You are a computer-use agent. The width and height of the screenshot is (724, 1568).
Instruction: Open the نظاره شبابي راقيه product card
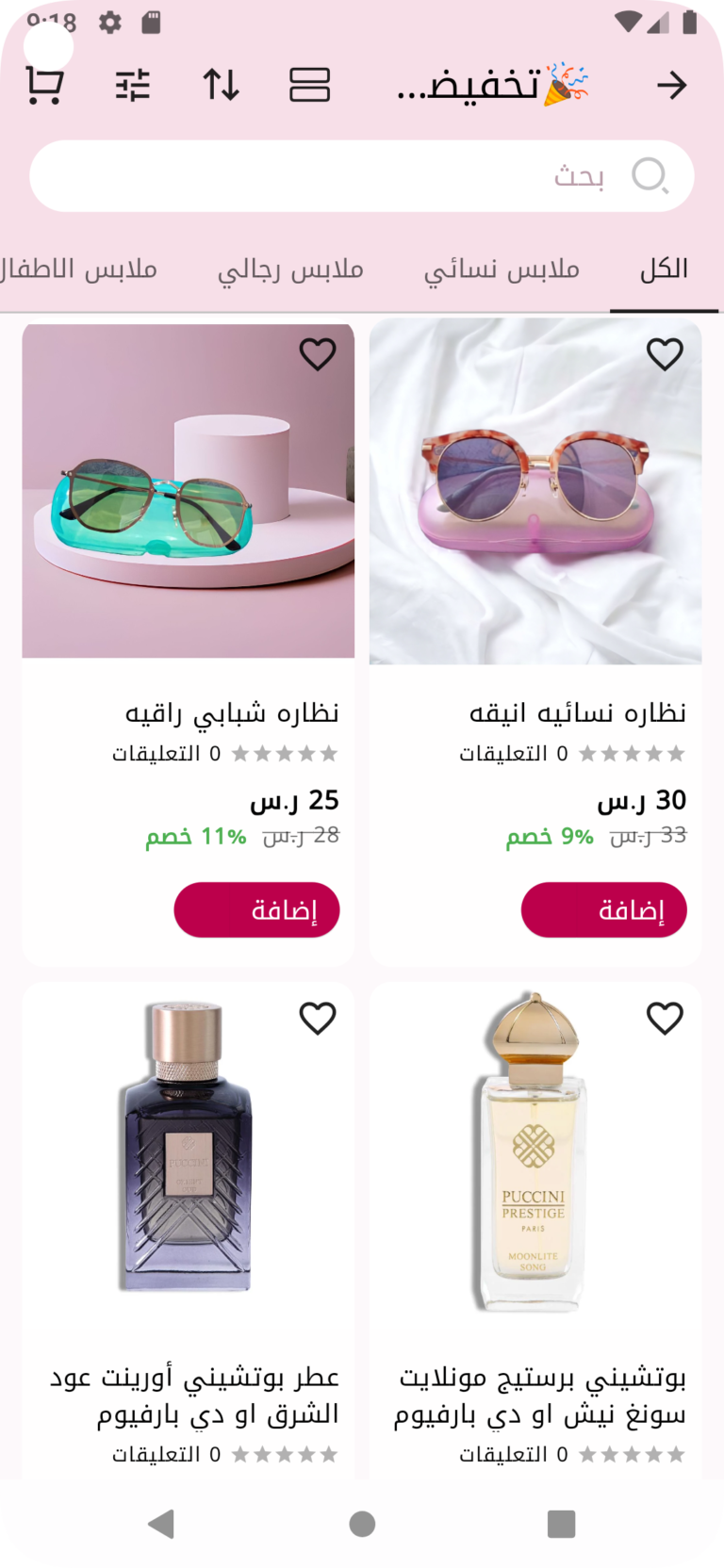(x=189, y=643)
